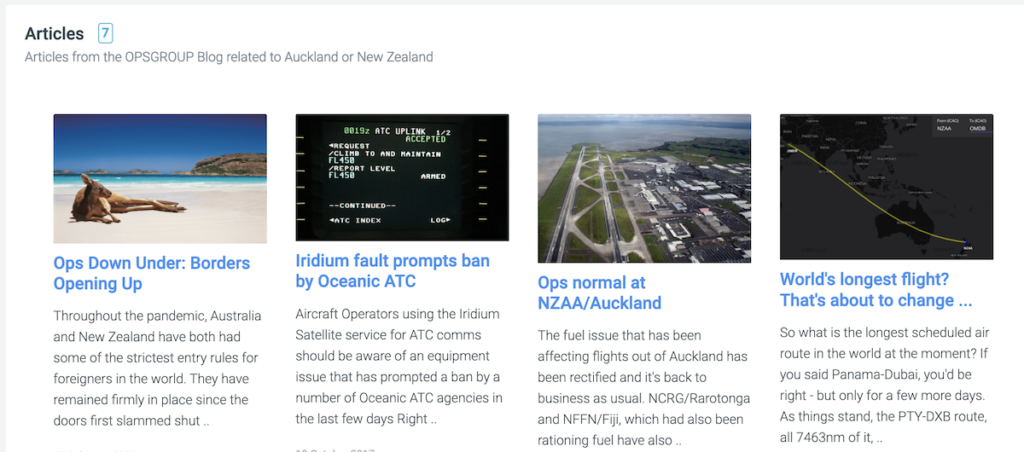This screenshot has width=1024, height=452.
Task: Open 'Ops normal at NZAA/Auckland' article
Action: [599, 292]
